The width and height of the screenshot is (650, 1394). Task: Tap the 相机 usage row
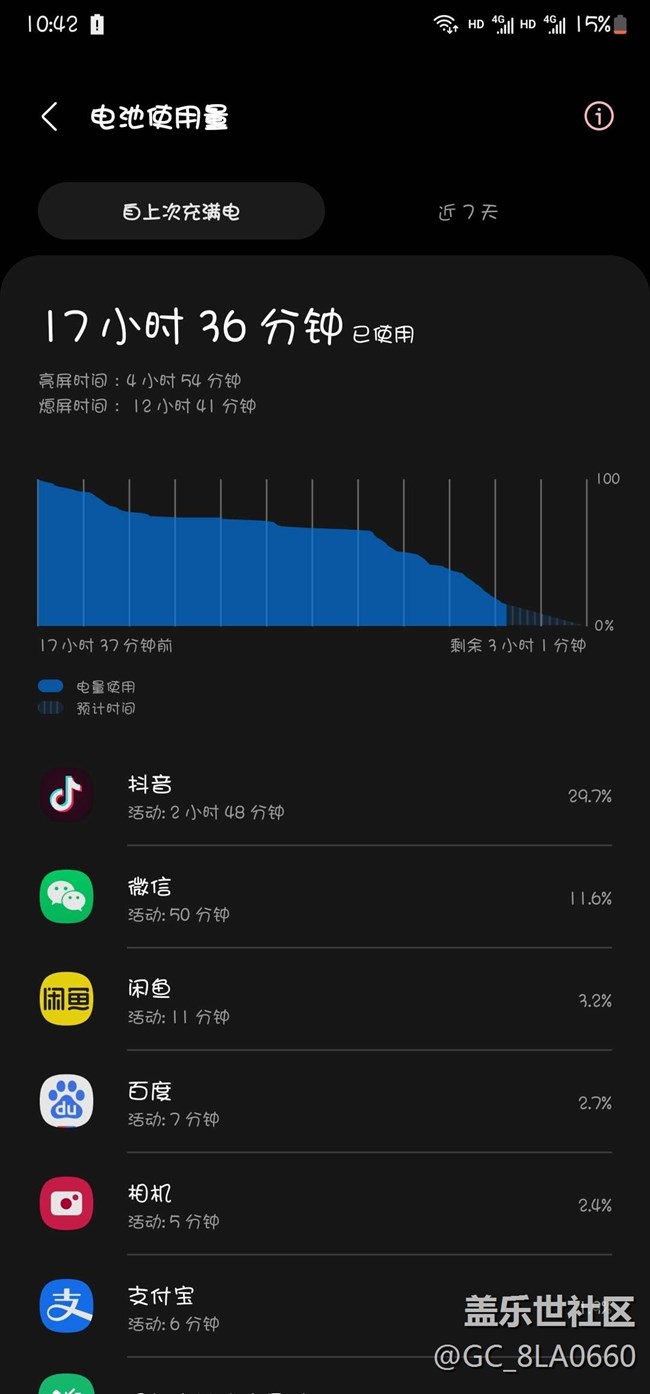tap(325, 1204)
